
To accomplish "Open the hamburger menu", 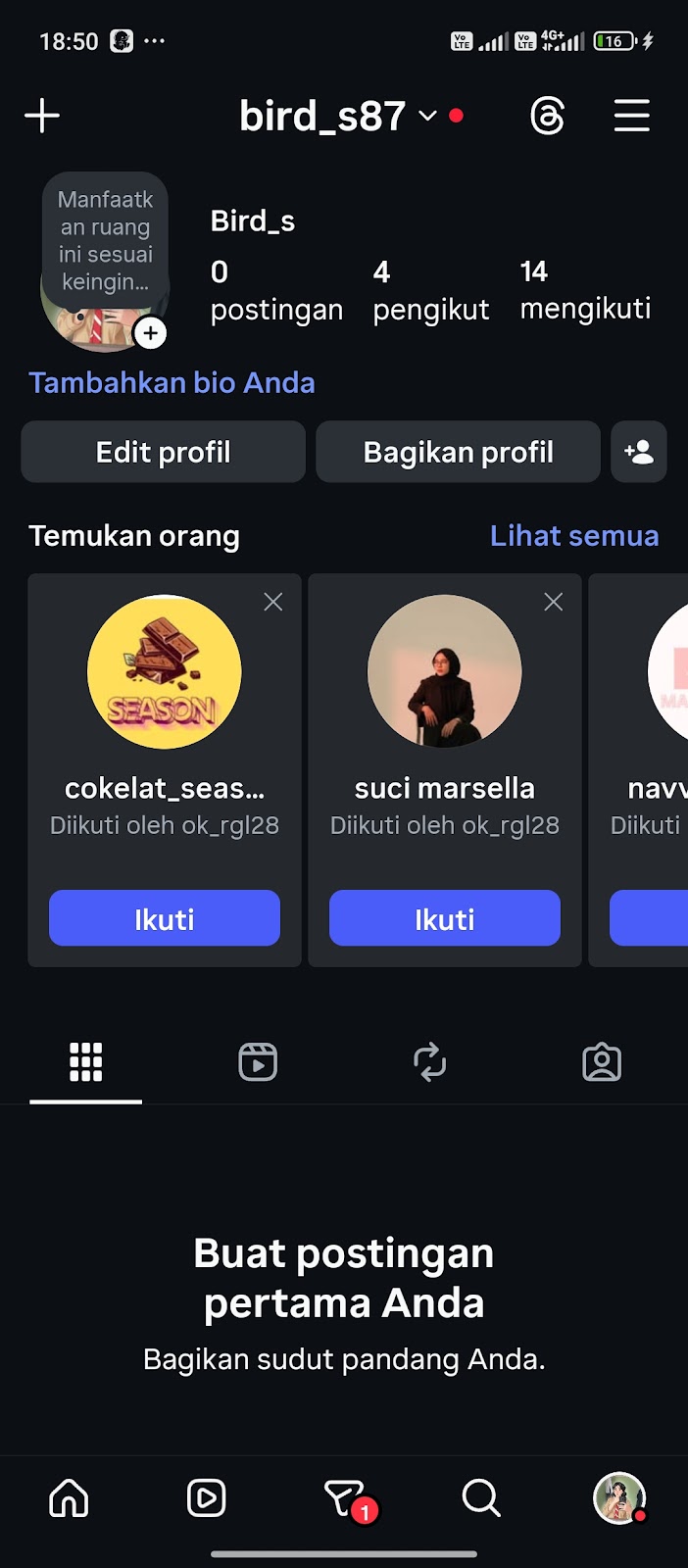I will [x=632, y=116].
